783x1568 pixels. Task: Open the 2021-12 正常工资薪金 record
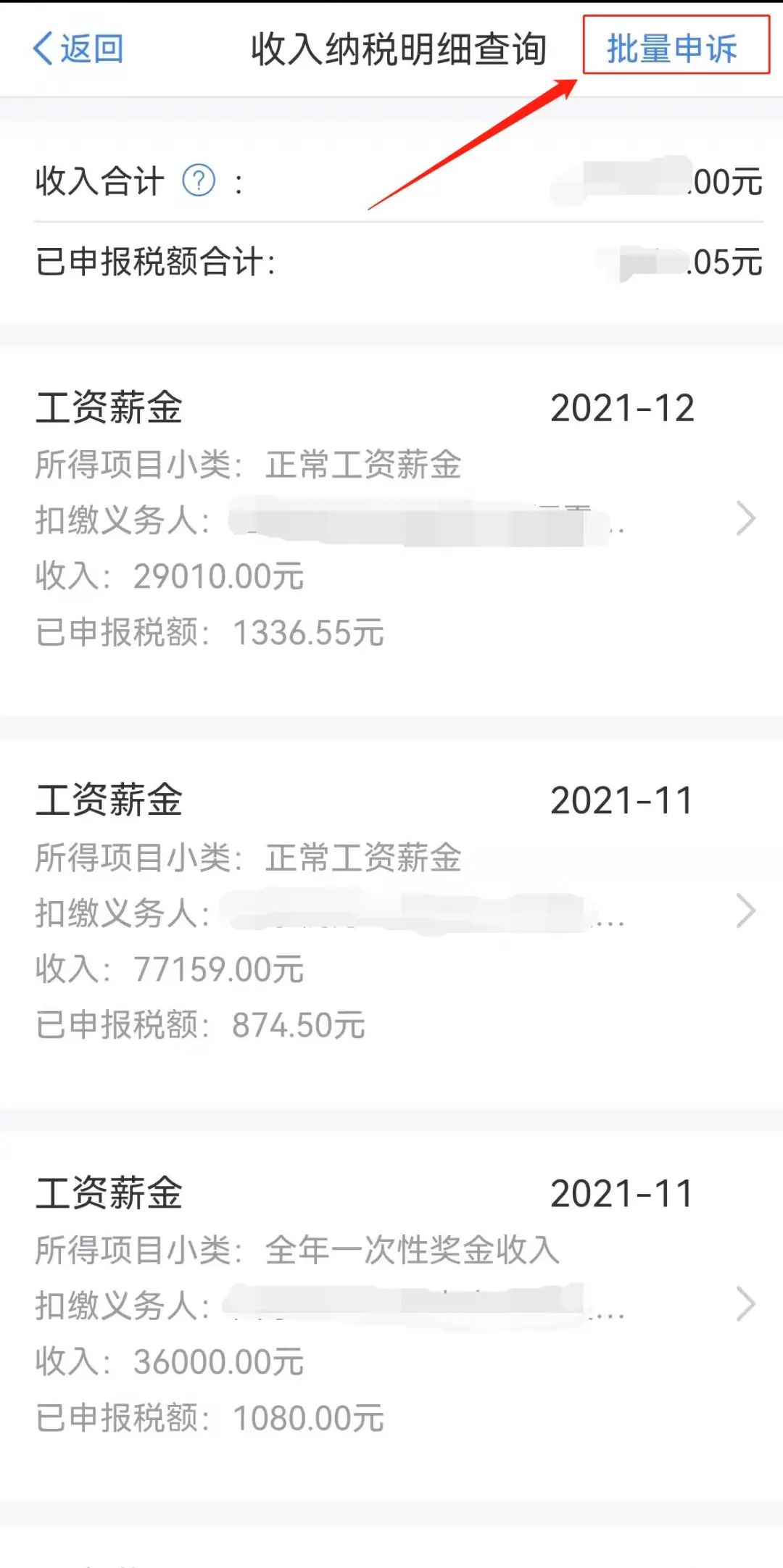click(x=391, y=520)
